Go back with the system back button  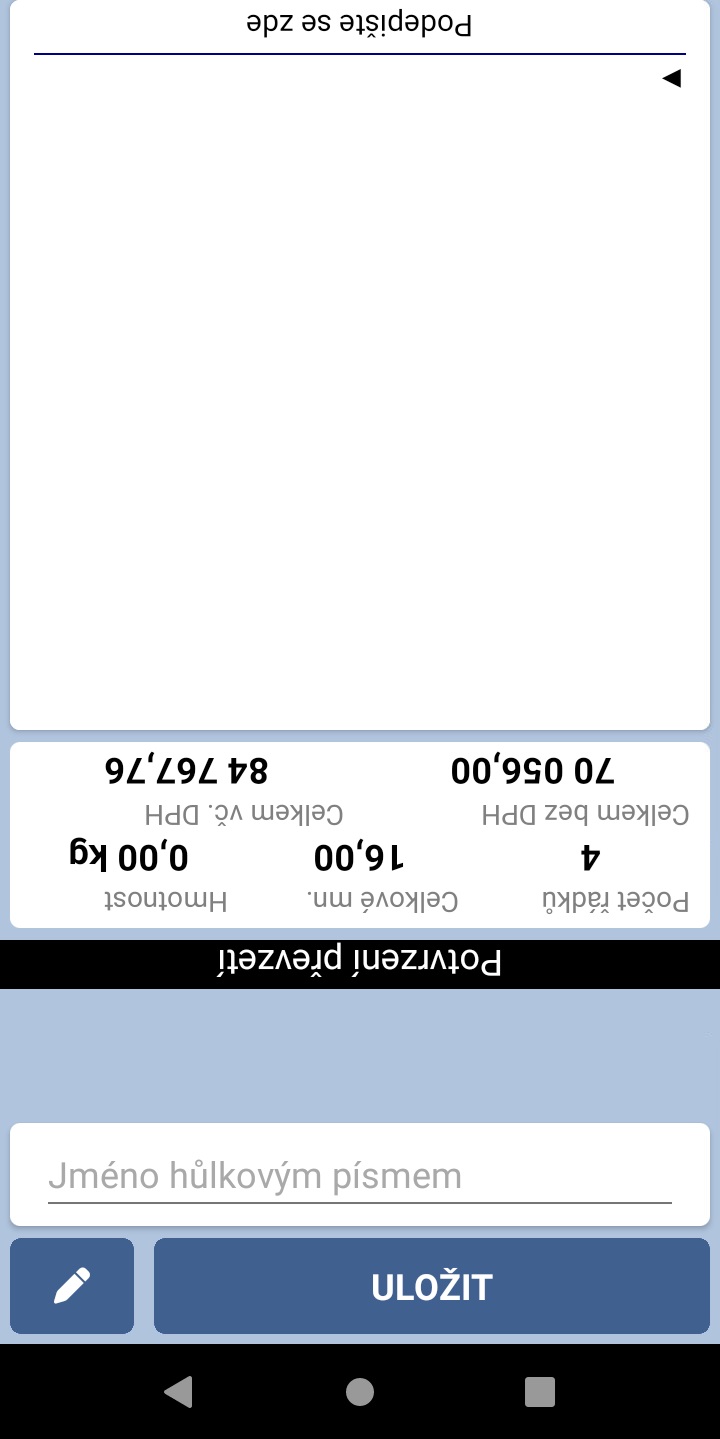tap(178, 1391)
